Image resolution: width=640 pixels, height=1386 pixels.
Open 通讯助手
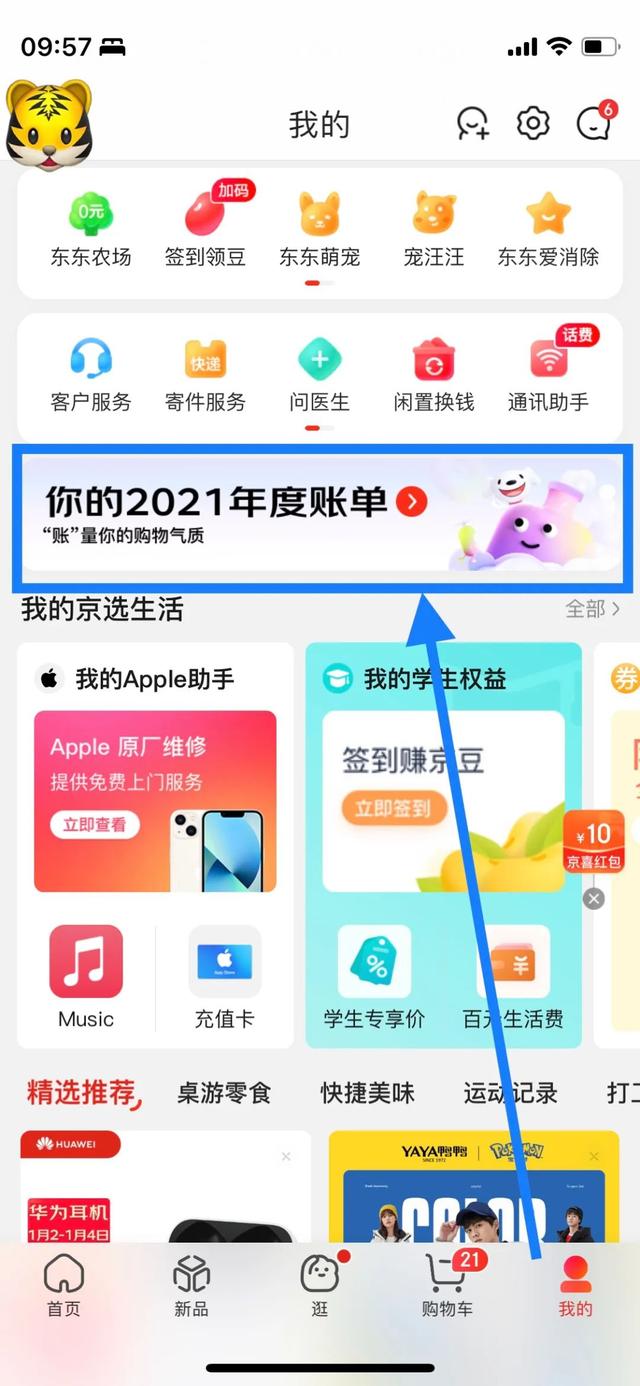click(x=548, y=375)
